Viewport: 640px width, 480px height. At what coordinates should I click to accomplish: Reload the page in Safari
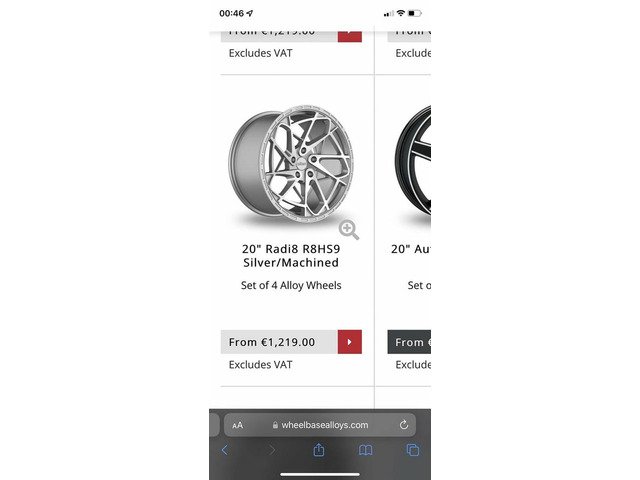point(404,425)
